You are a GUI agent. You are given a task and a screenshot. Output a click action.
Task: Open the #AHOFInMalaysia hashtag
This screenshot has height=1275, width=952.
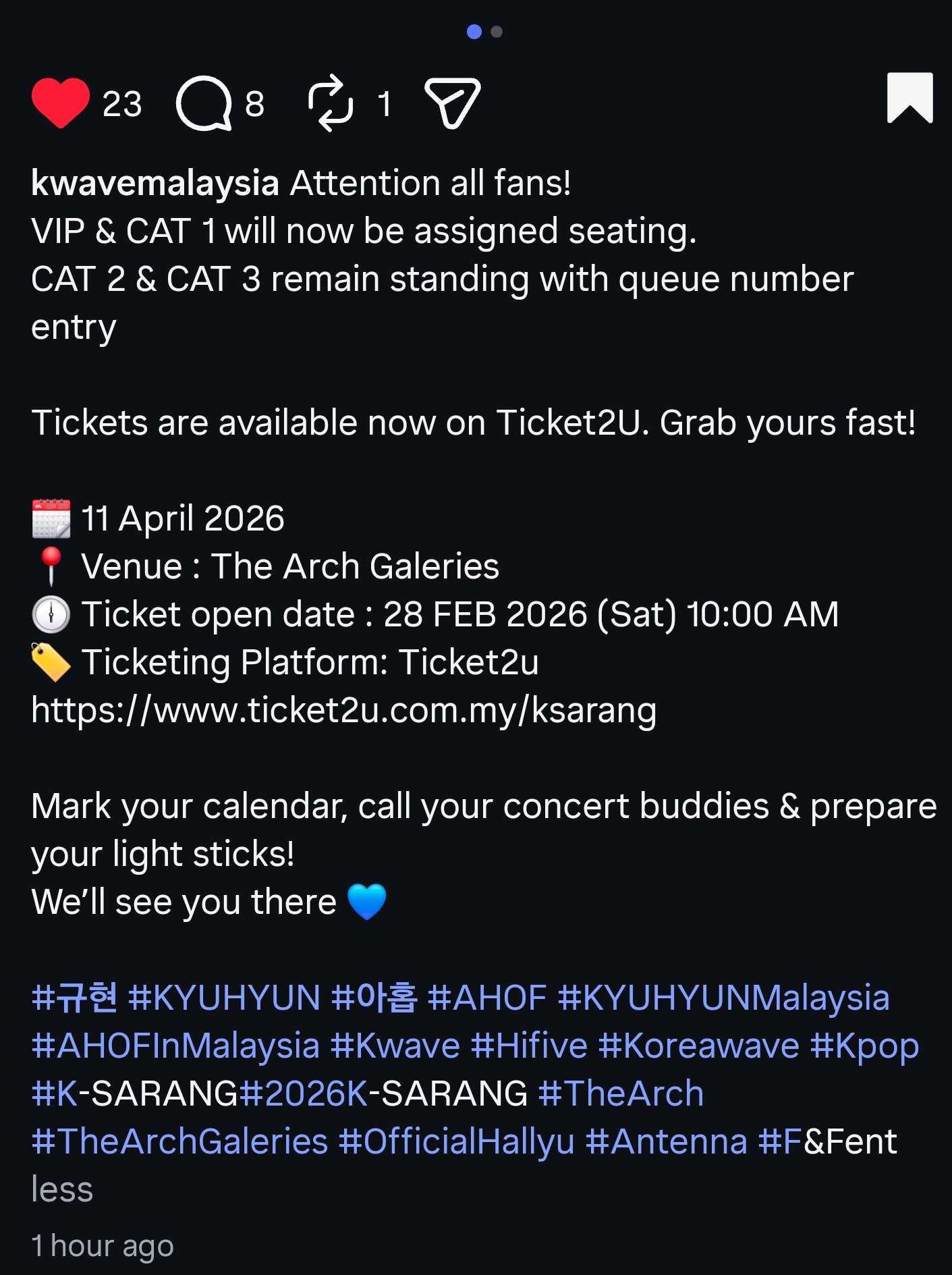click(x=175, y=1046)
